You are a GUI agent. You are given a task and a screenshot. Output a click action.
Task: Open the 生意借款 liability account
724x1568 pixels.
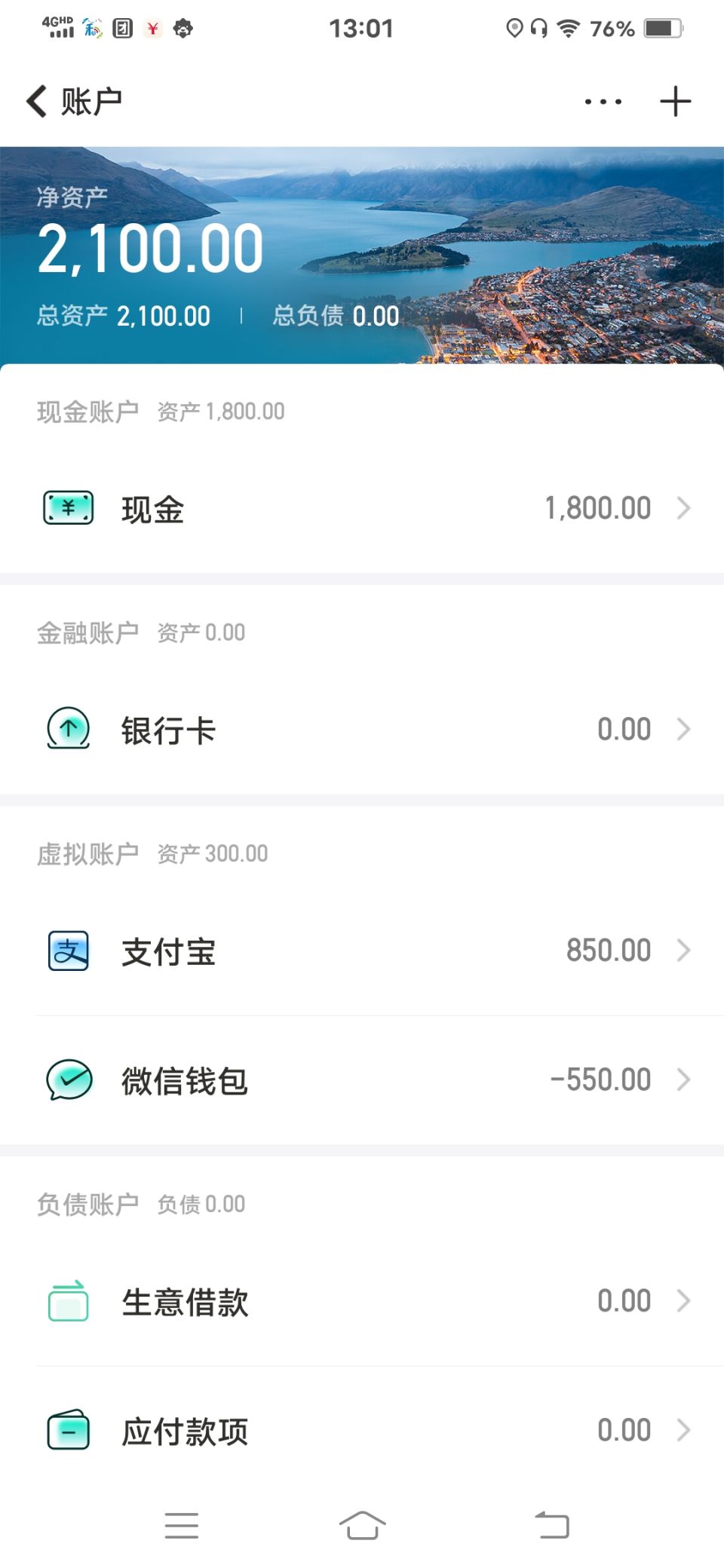(x=362, y=1301)
